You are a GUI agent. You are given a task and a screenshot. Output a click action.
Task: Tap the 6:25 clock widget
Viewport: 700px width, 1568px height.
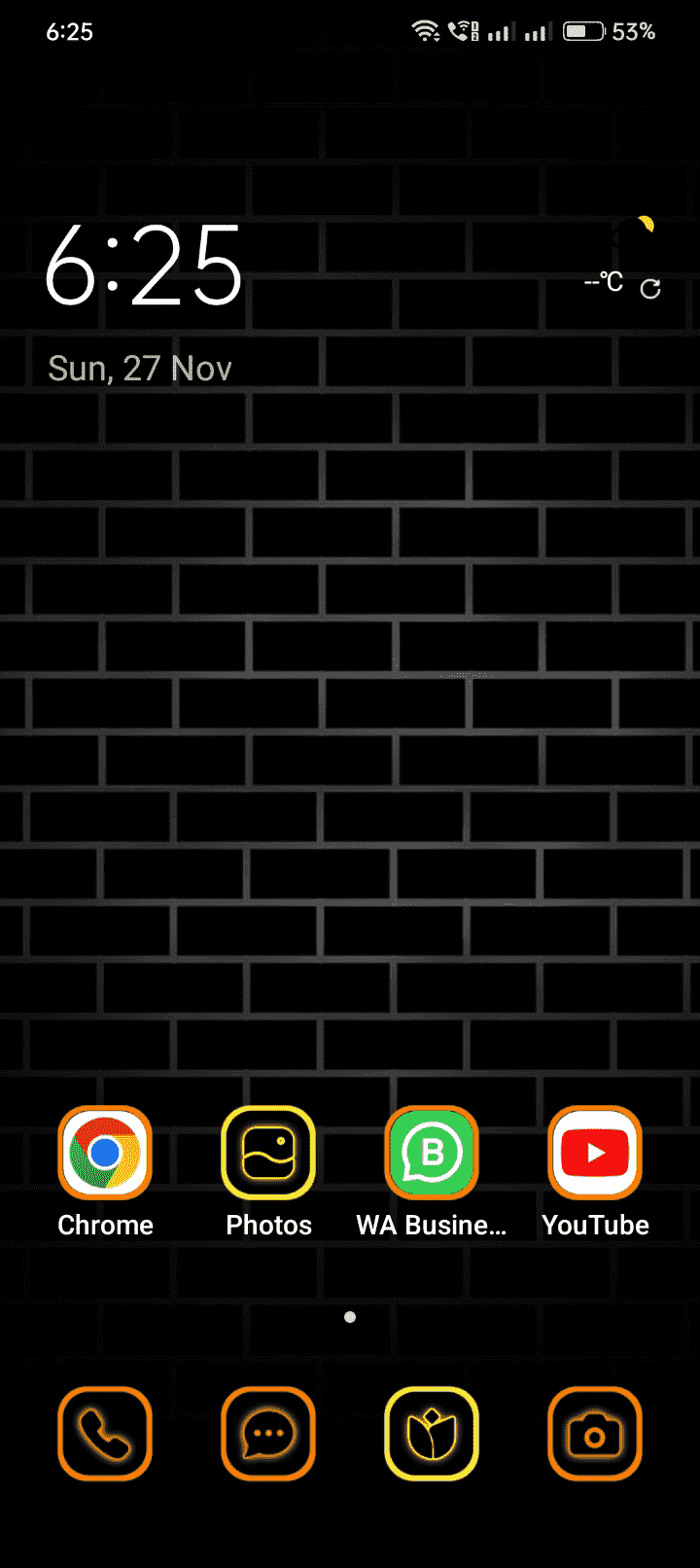pyautogui.click(x=144, y=267)
